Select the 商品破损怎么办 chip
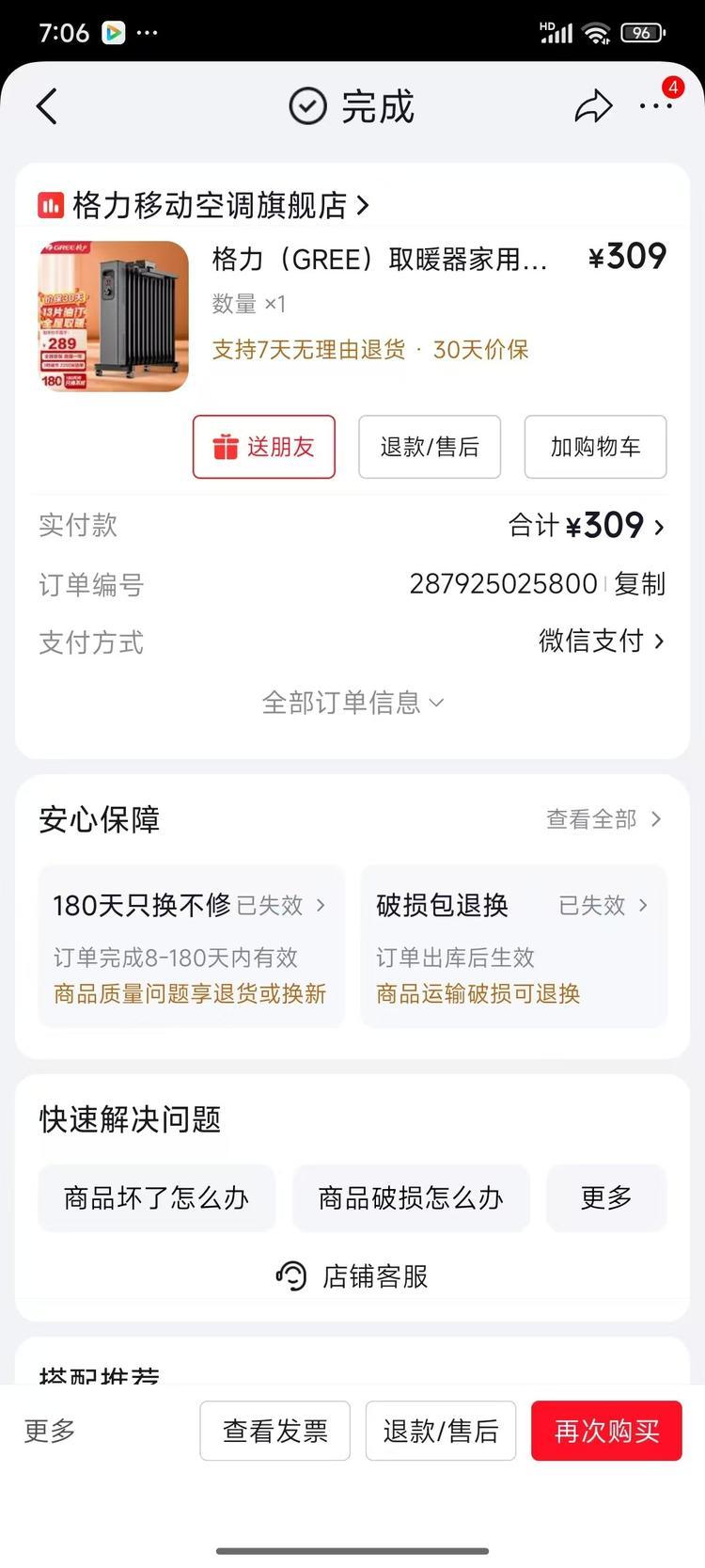This screenshot has height=1568, width=705. click(x=411, y=1197)
